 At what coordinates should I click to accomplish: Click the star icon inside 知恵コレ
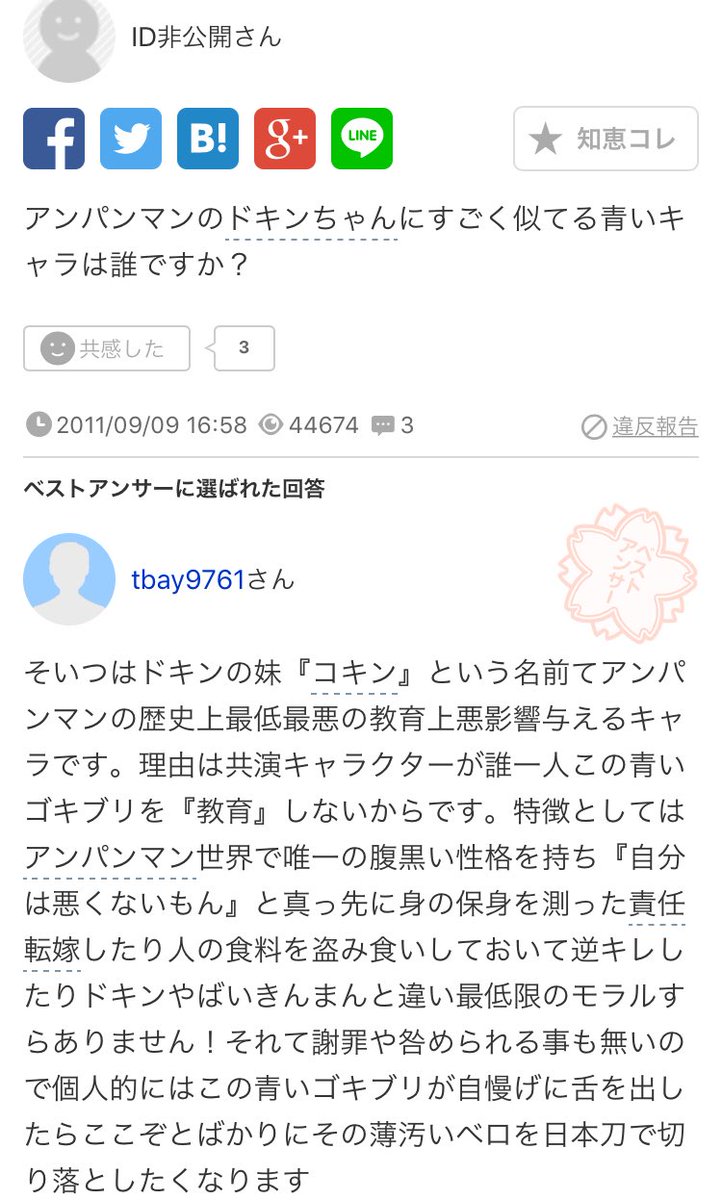point(545,139)
